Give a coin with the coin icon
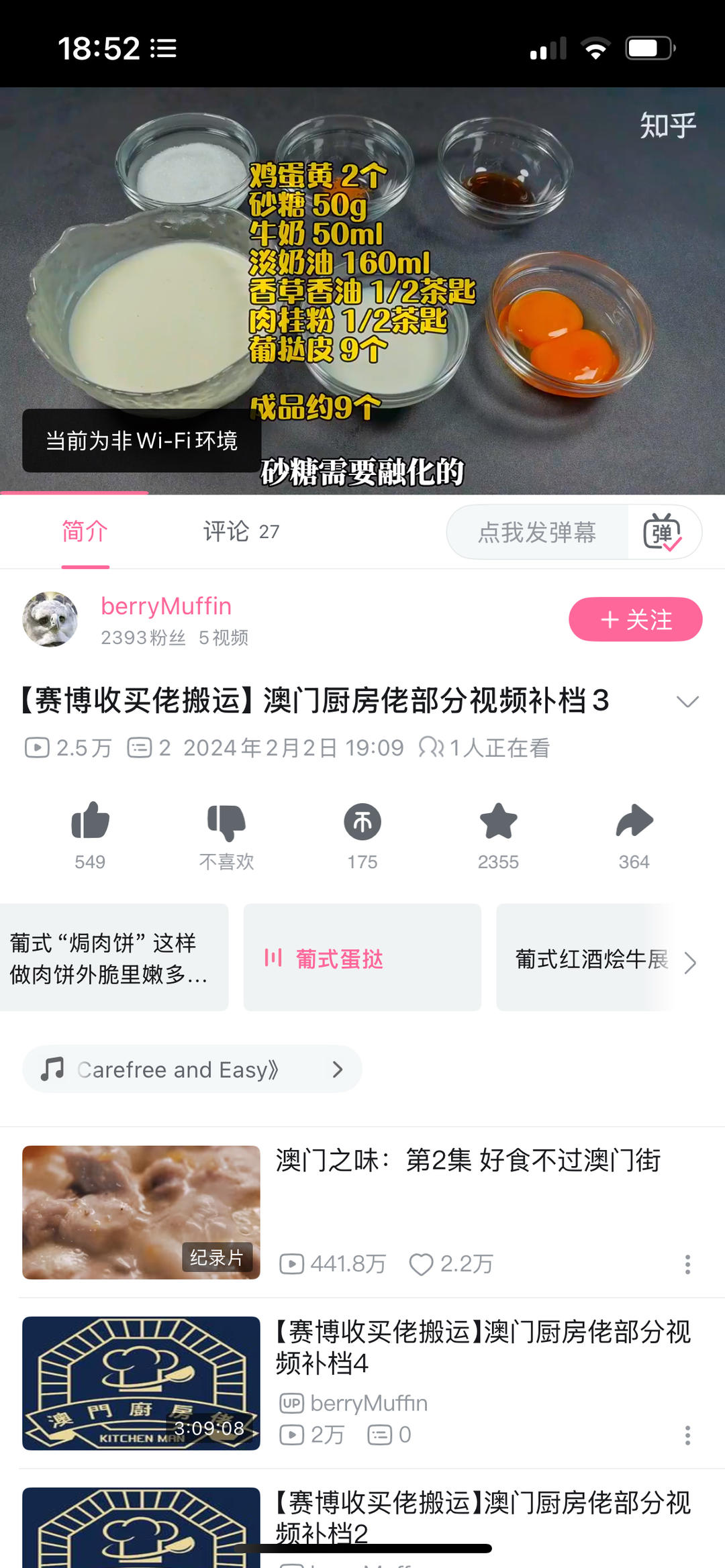725x1568 pixels. click(x=362, y=822)
